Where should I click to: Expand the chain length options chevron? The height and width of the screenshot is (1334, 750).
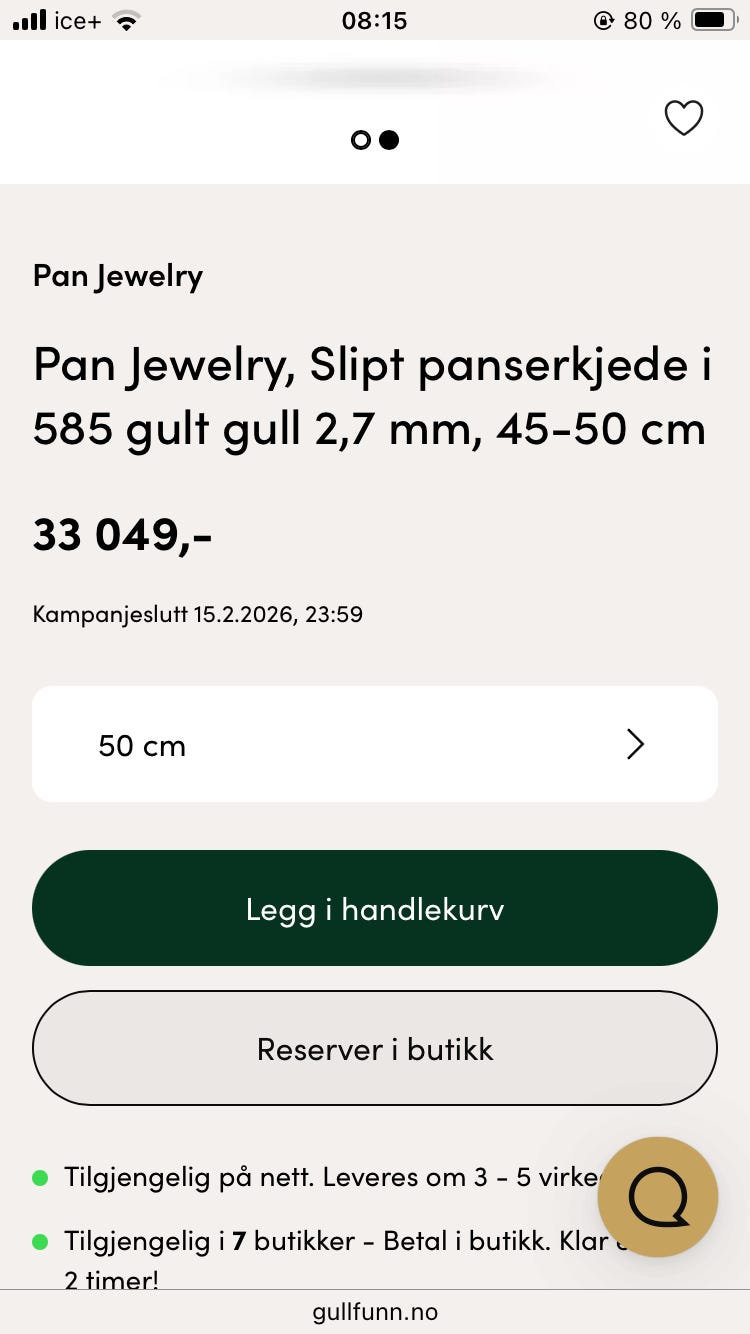pos(635,744)
